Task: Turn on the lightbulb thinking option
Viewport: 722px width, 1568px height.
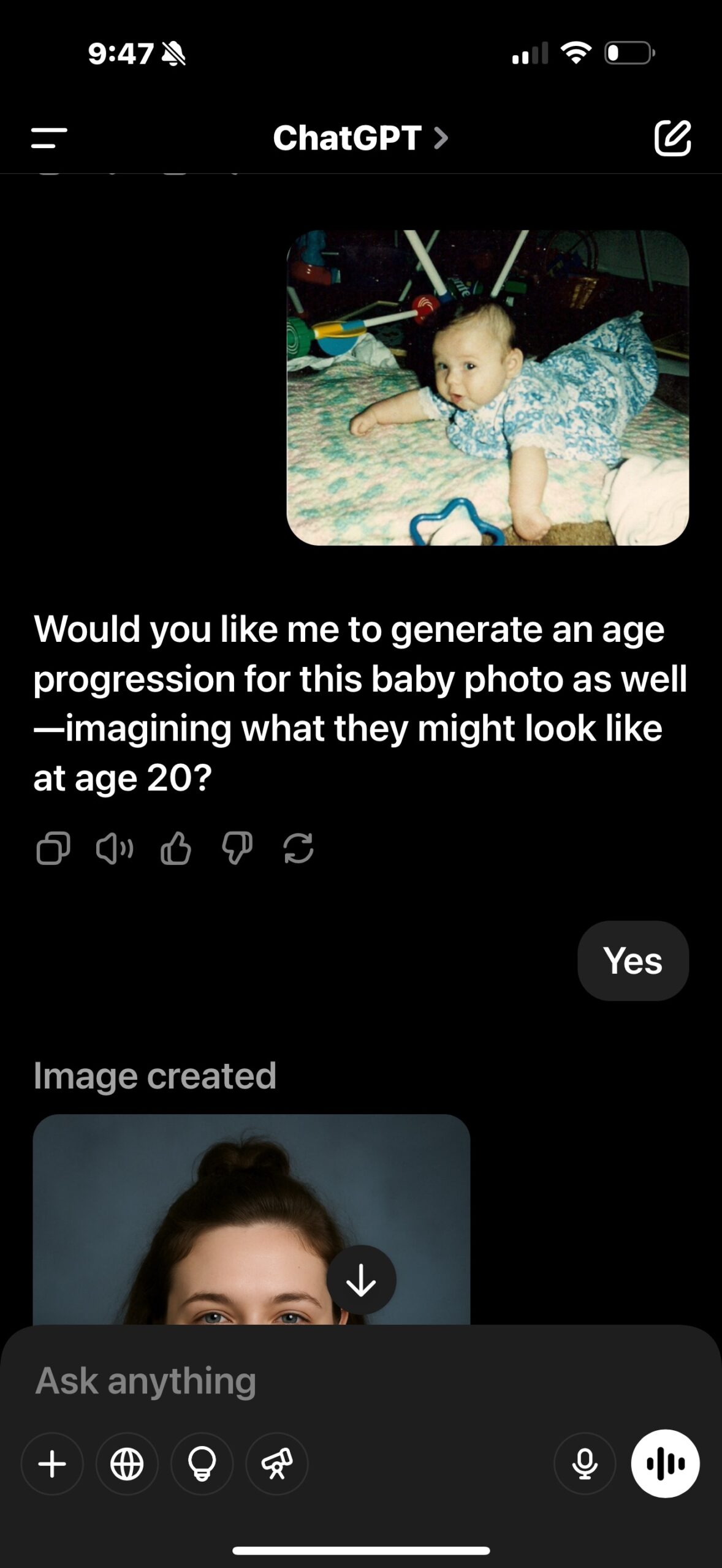Action: (x=202, y=1464)
